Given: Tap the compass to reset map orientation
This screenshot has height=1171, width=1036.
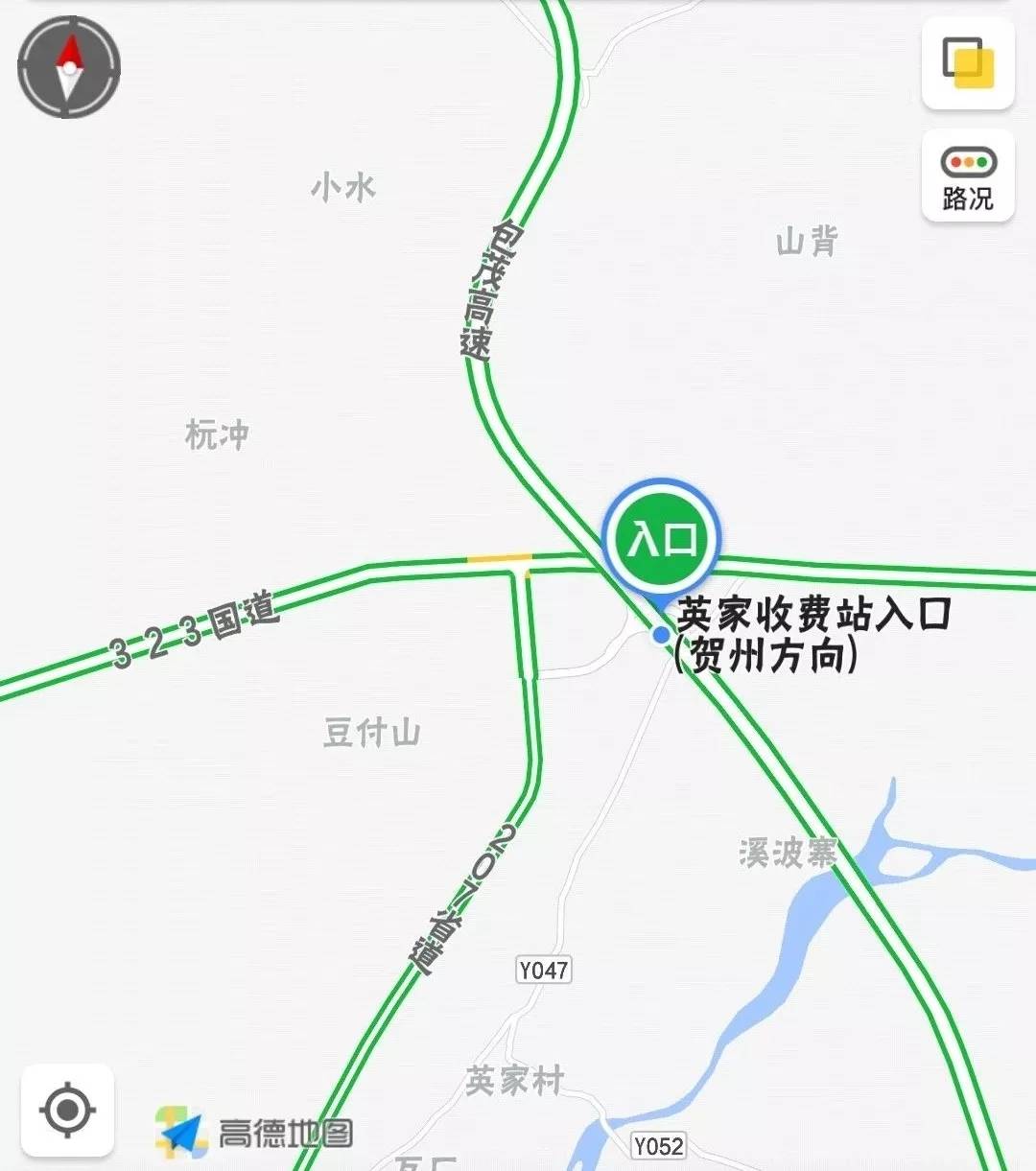Looking at the screenshot, I should [x=69, y=67].
